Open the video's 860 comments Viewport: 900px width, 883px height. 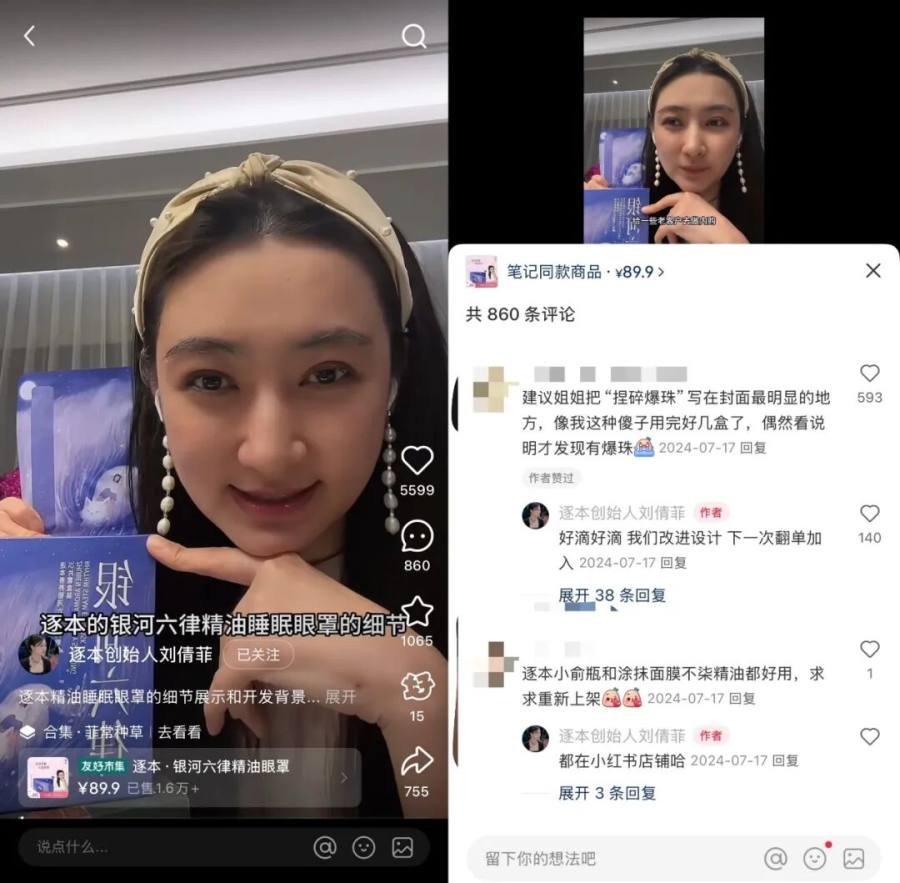pos(417,538)
